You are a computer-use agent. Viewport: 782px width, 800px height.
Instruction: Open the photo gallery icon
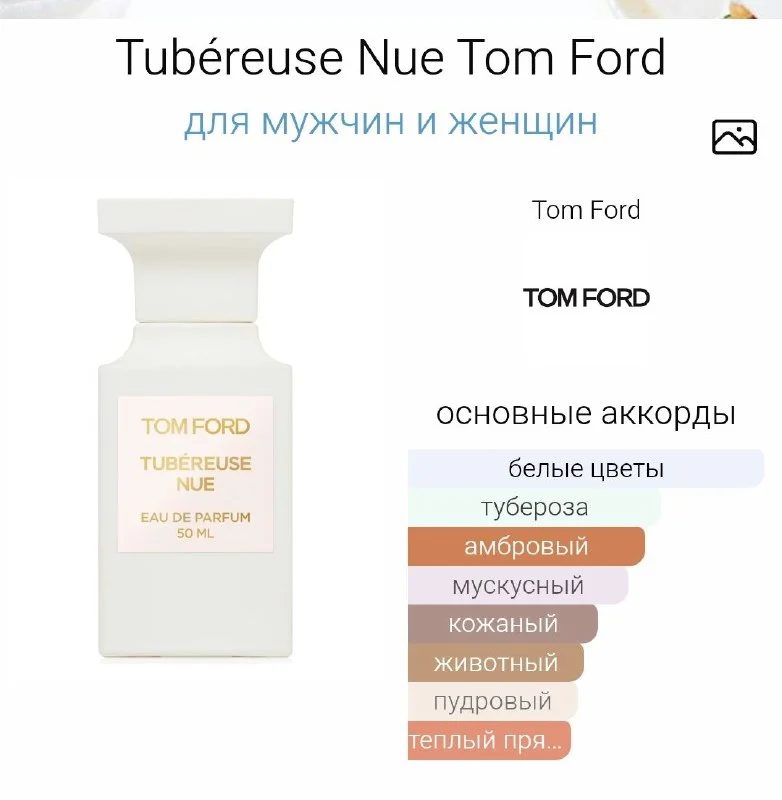(734, 137)
